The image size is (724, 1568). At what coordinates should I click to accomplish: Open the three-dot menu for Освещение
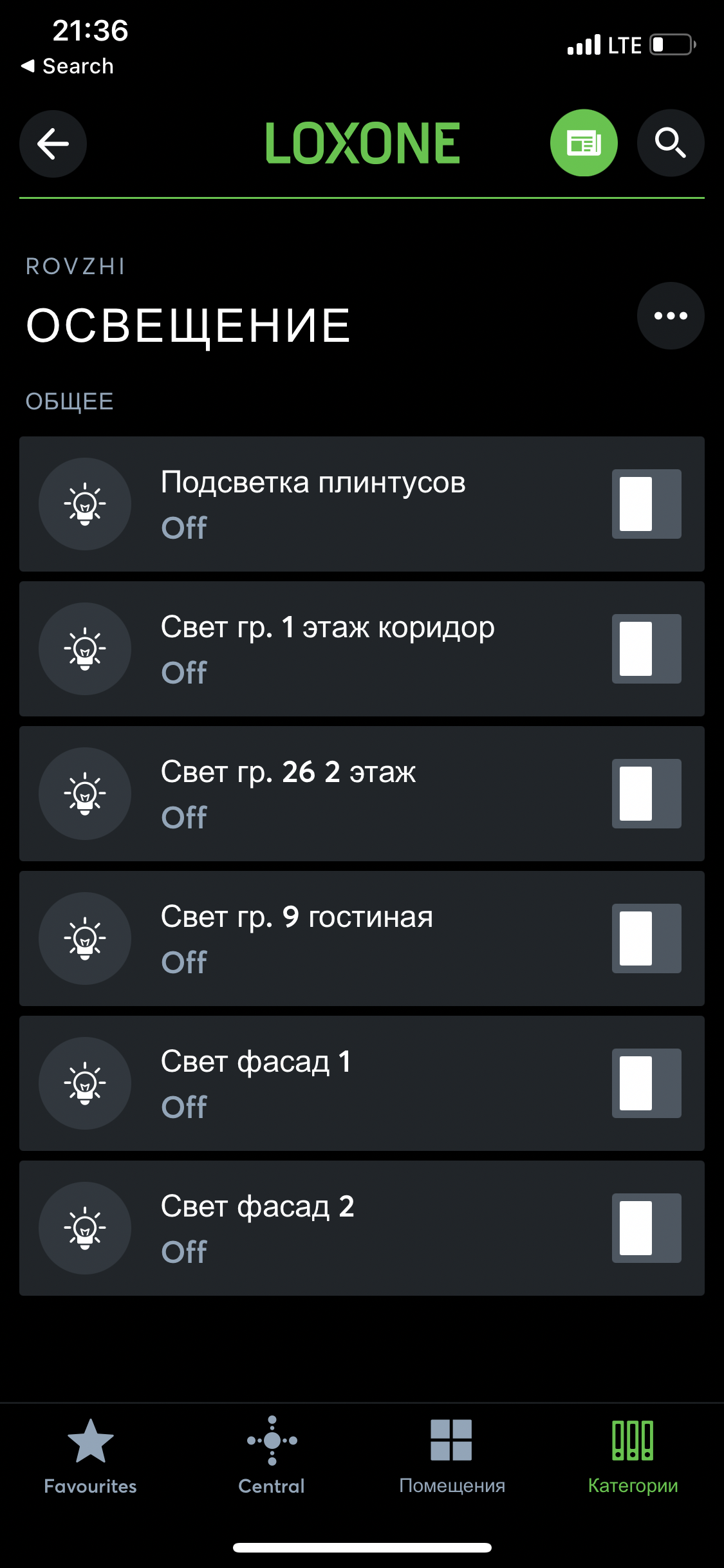pos(671,315)
